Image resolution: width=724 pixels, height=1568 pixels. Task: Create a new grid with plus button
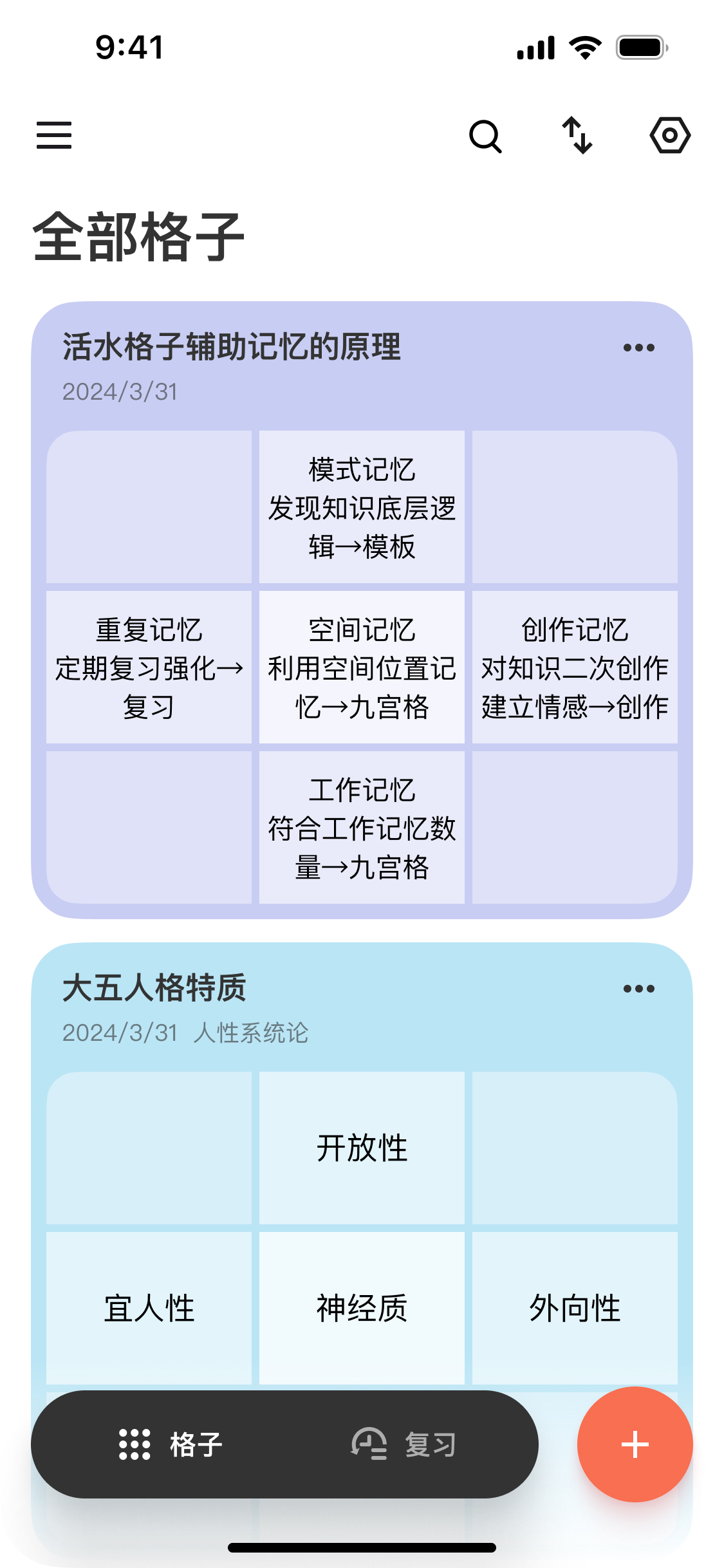pos(635,1444)
